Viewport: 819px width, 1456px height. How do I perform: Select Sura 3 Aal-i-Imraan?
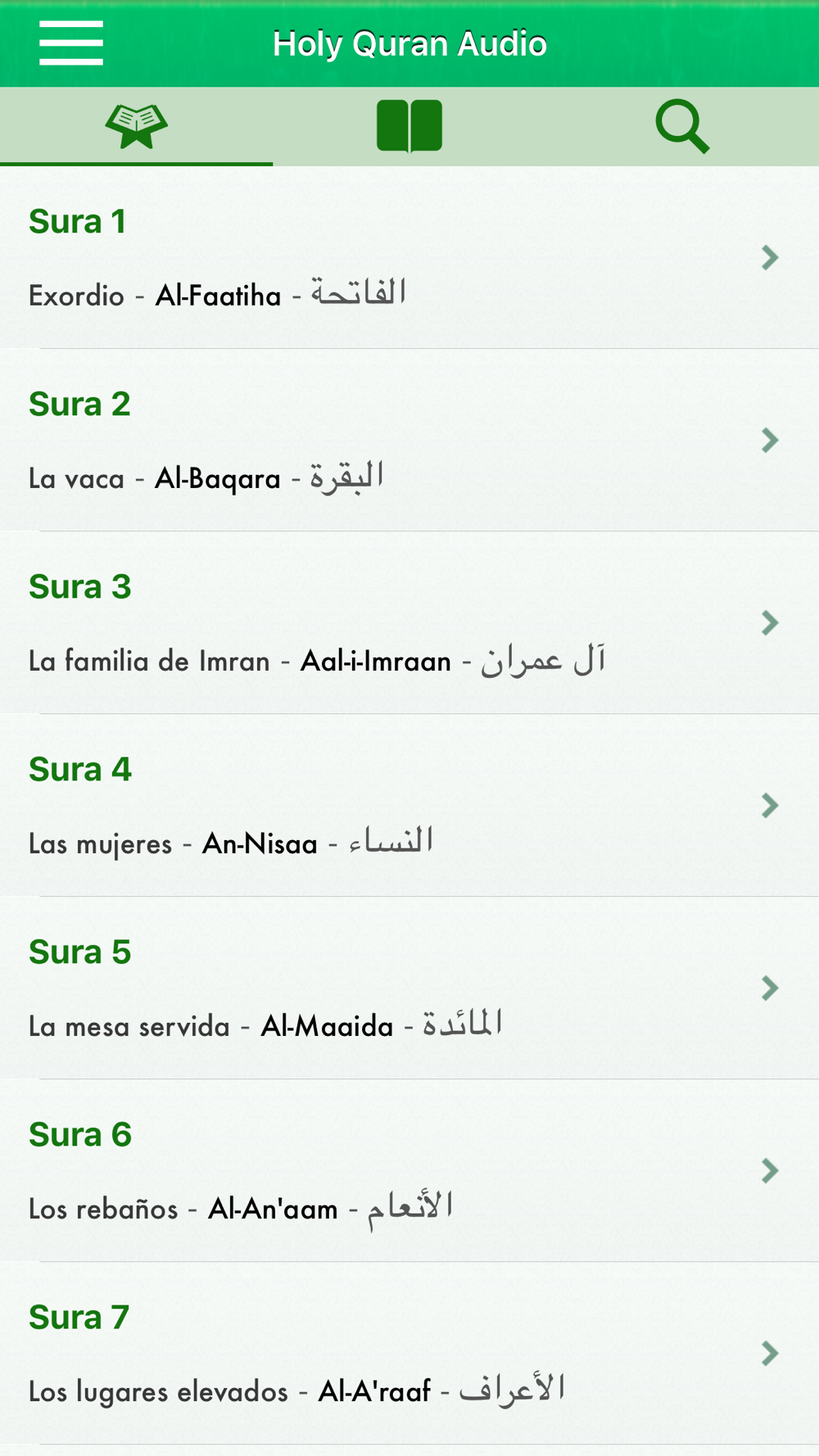pos(409,623)
